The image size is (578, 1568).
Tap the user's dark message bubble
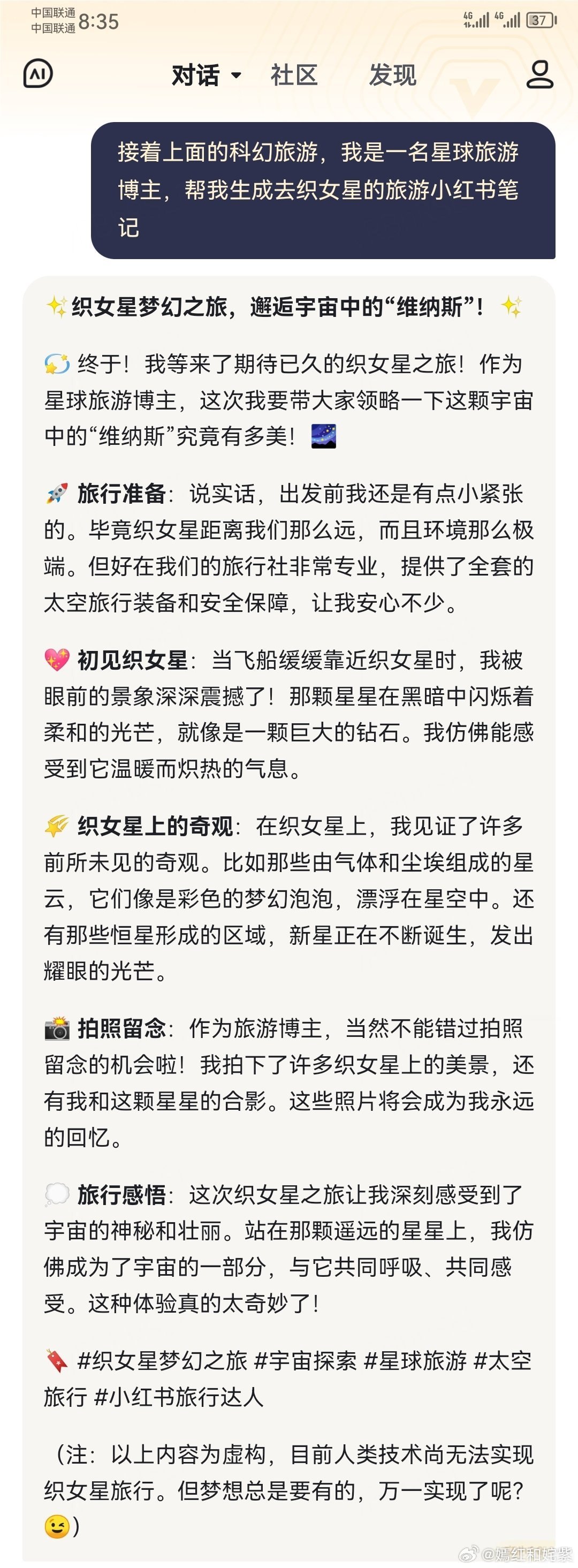pyautogui.click(x=325, y=187)
